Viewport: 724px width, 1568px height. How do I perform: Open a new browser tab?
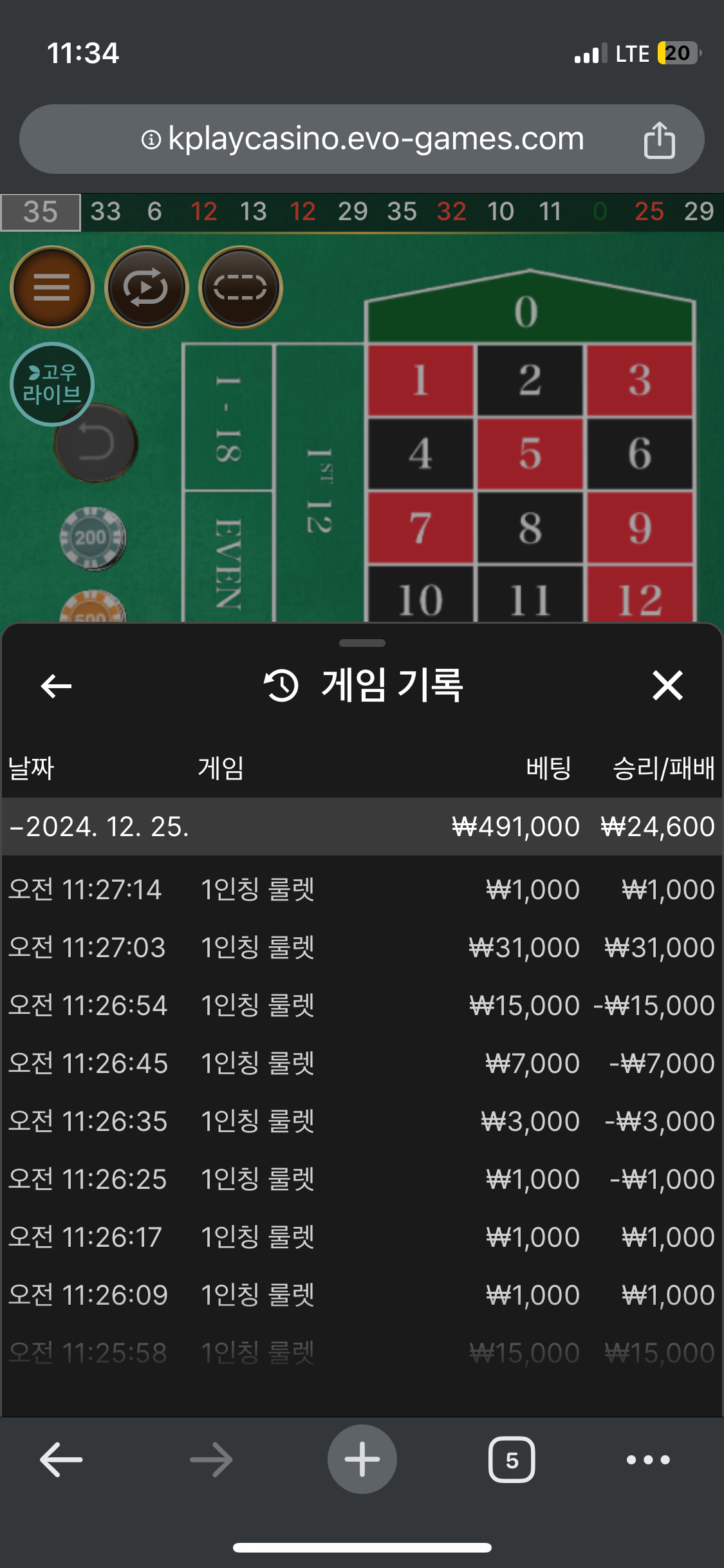click(362, 1459)
